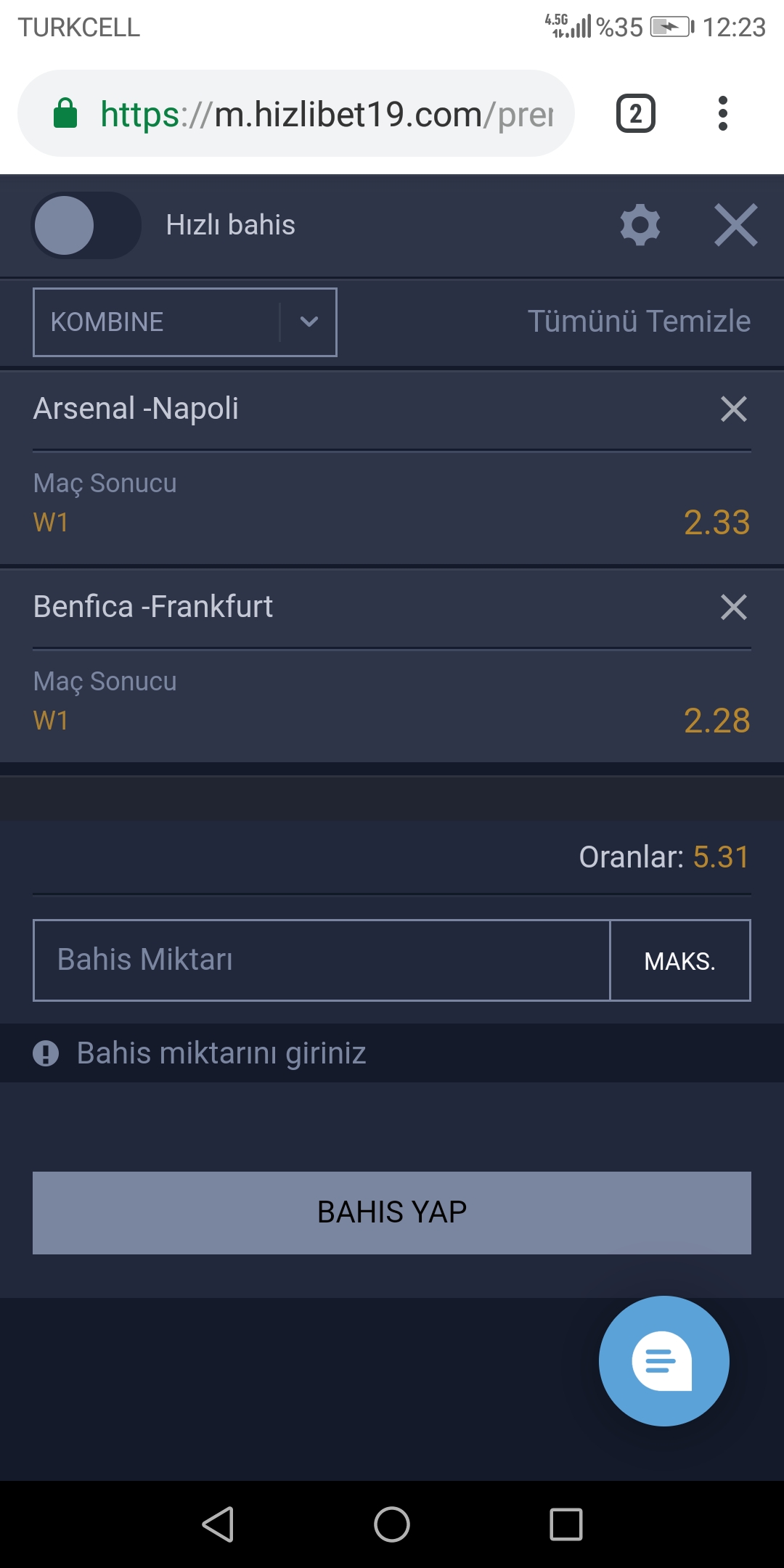This screenshot has height=1568, width=784.
Task: Open the live chat bubble
Action: tap(664, 1361)
